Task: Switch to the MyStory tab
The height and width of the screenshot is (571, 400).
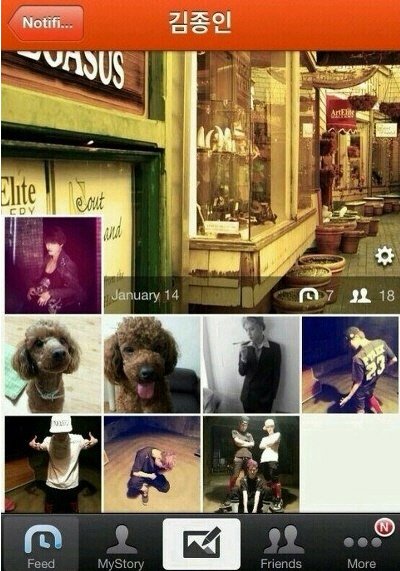Action: [x=121, y=543]
